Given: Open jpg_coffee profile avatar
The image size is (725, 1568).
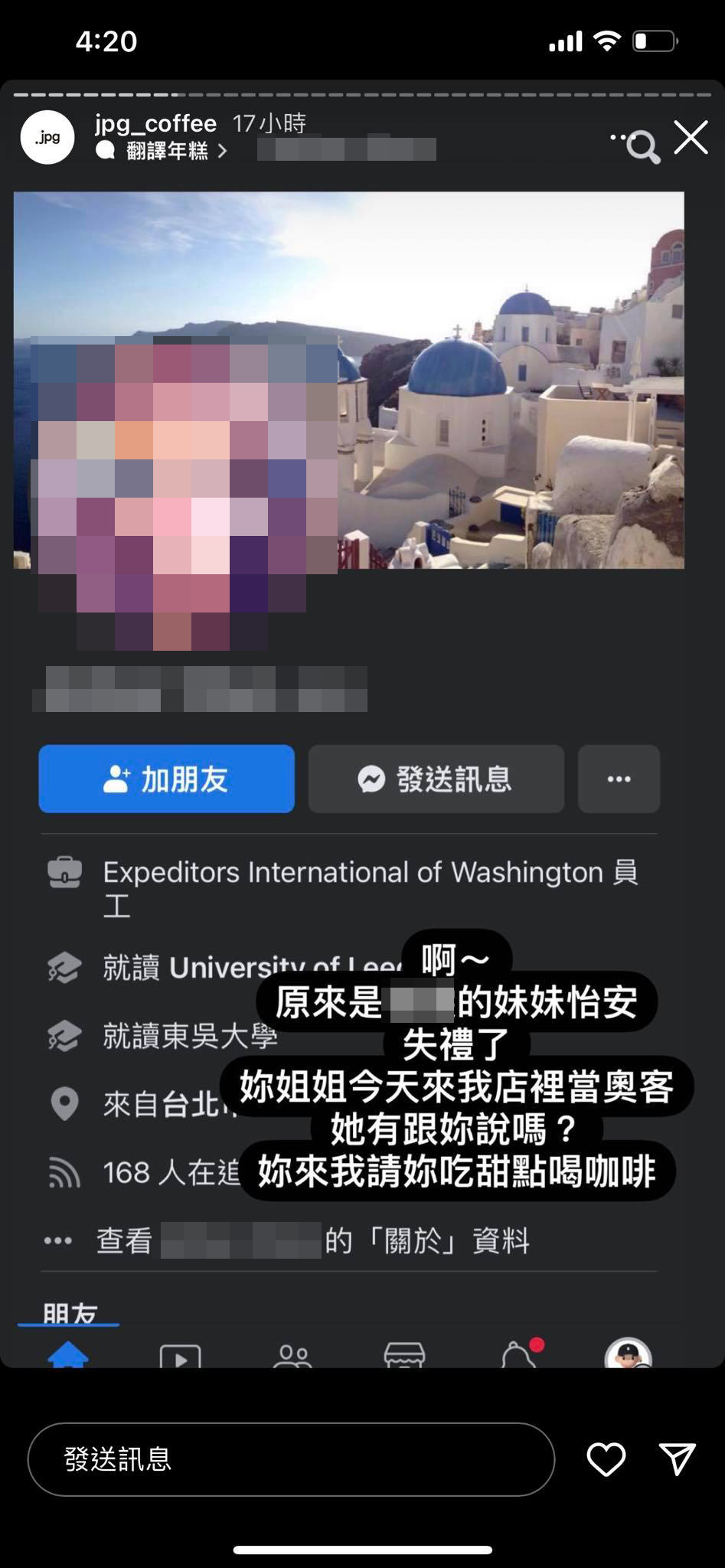Looking at the screenshot, I should [47, 137].
